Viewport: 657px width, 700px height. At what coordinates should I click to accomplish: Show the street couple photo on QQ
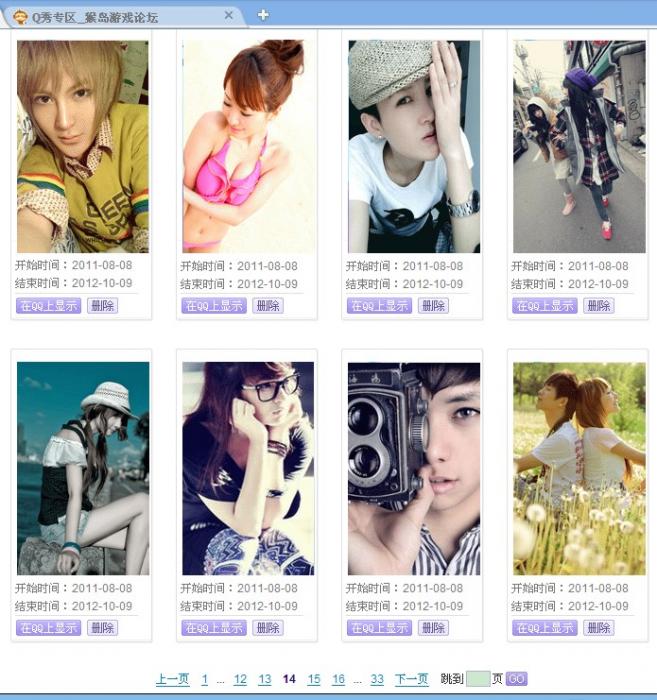(544, 306)
